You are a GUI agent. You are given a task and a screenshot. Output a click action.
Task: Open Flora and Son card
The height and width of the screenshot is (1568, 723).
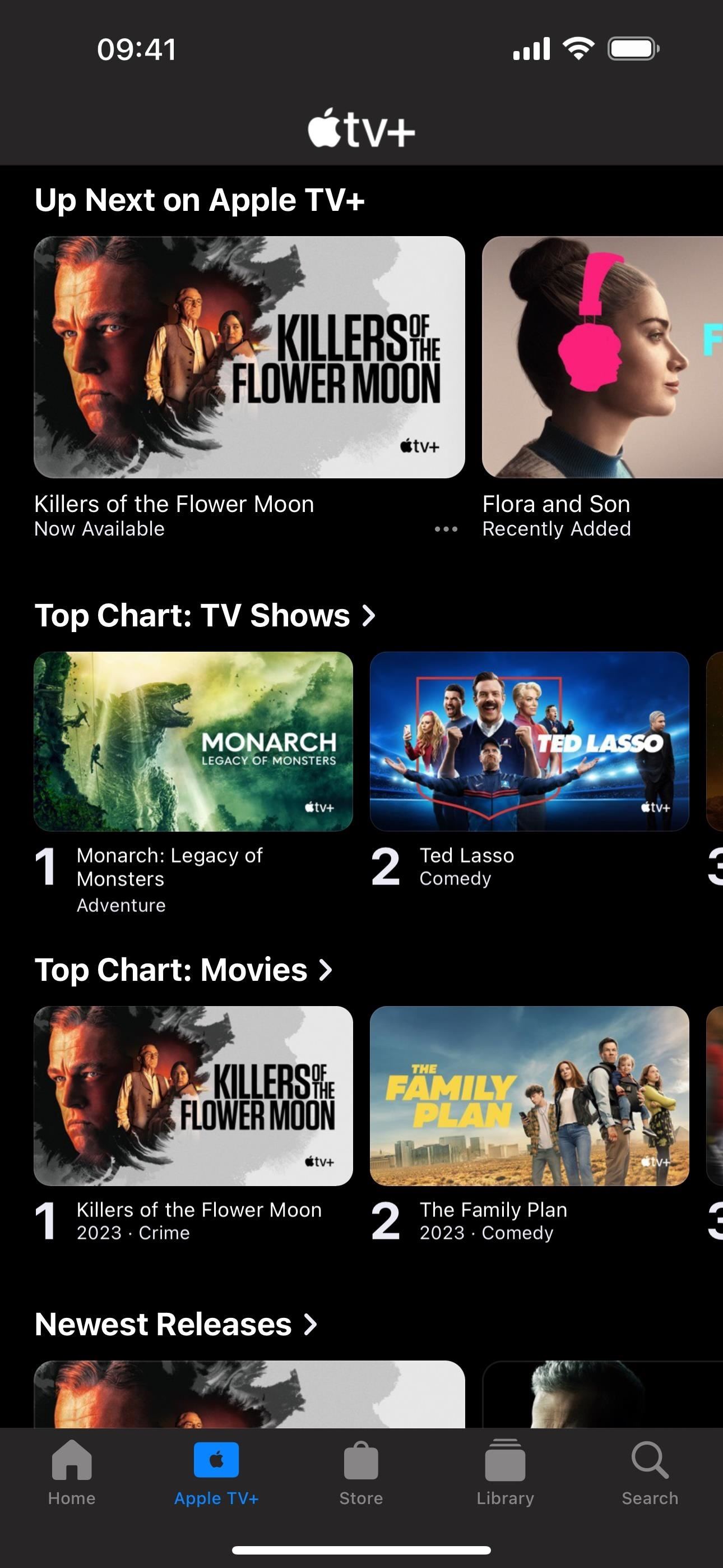[x=601, y=357]
